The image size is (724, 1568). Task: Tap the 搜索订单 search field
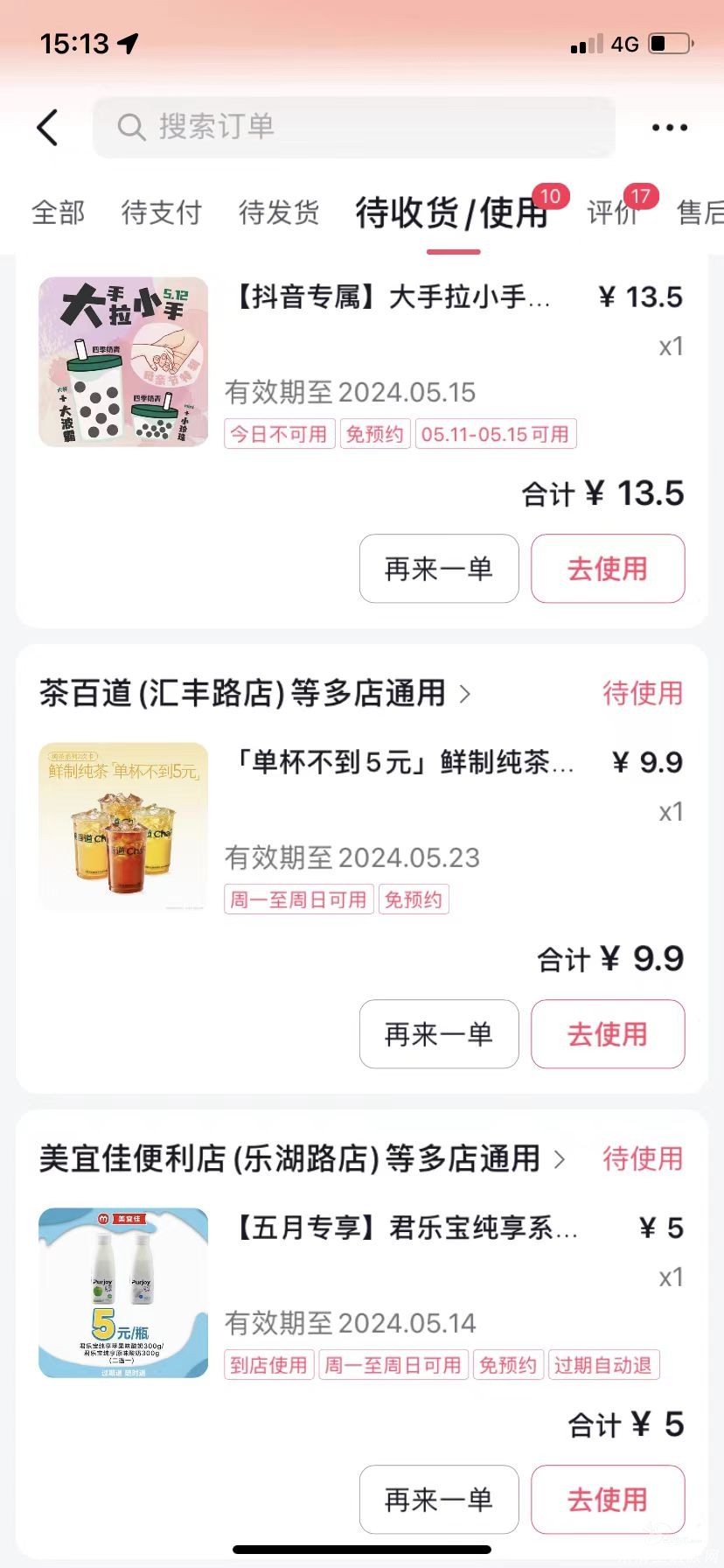(353, 127)
